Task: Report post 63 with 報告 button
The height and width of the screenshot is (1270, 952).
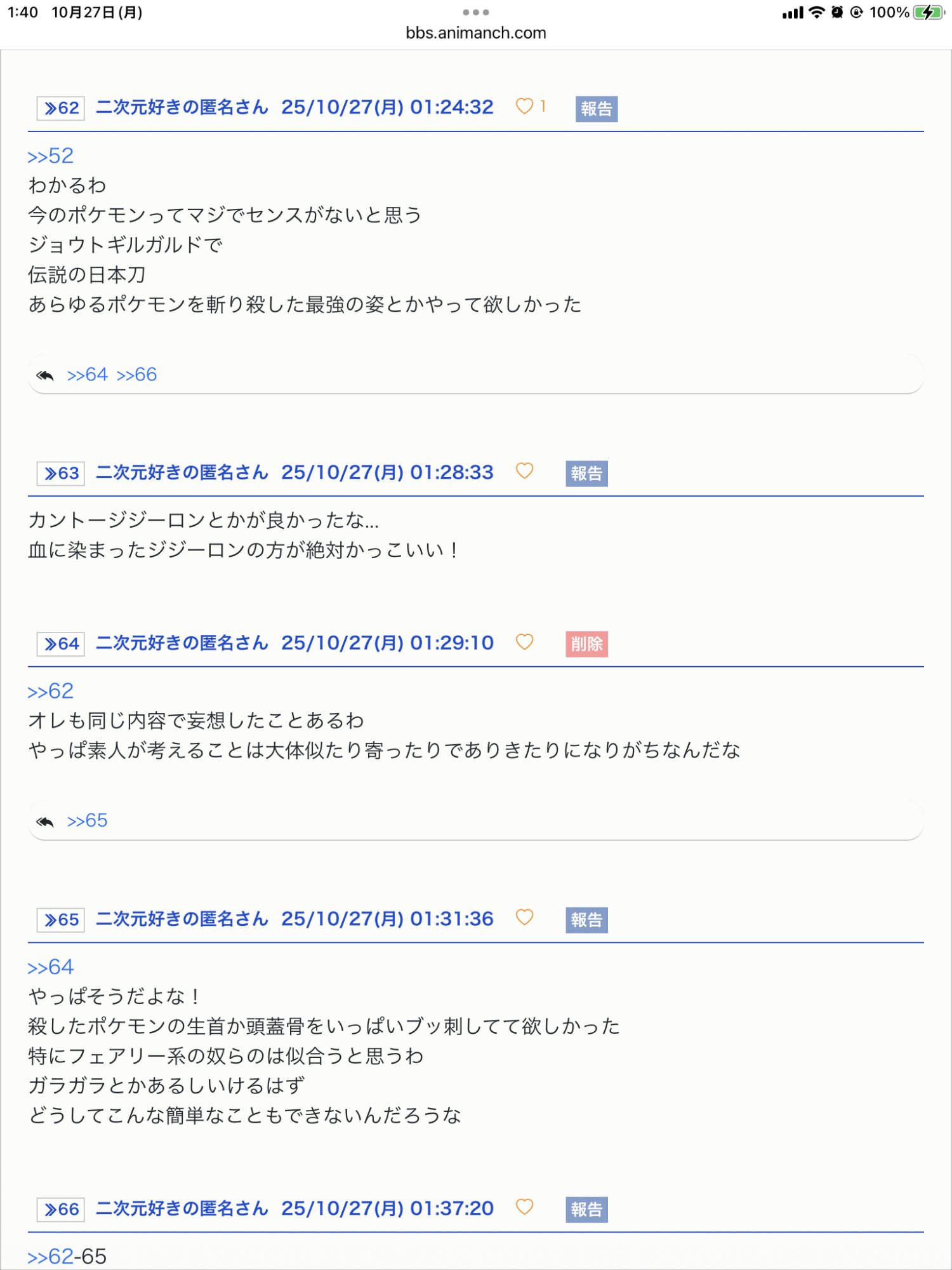Action: pos(586,474)
